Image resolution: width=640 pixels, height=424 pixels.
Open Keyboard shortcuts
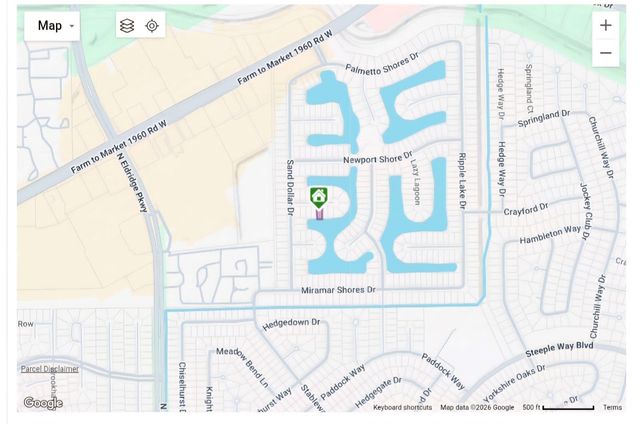click(x=403, y=407)
